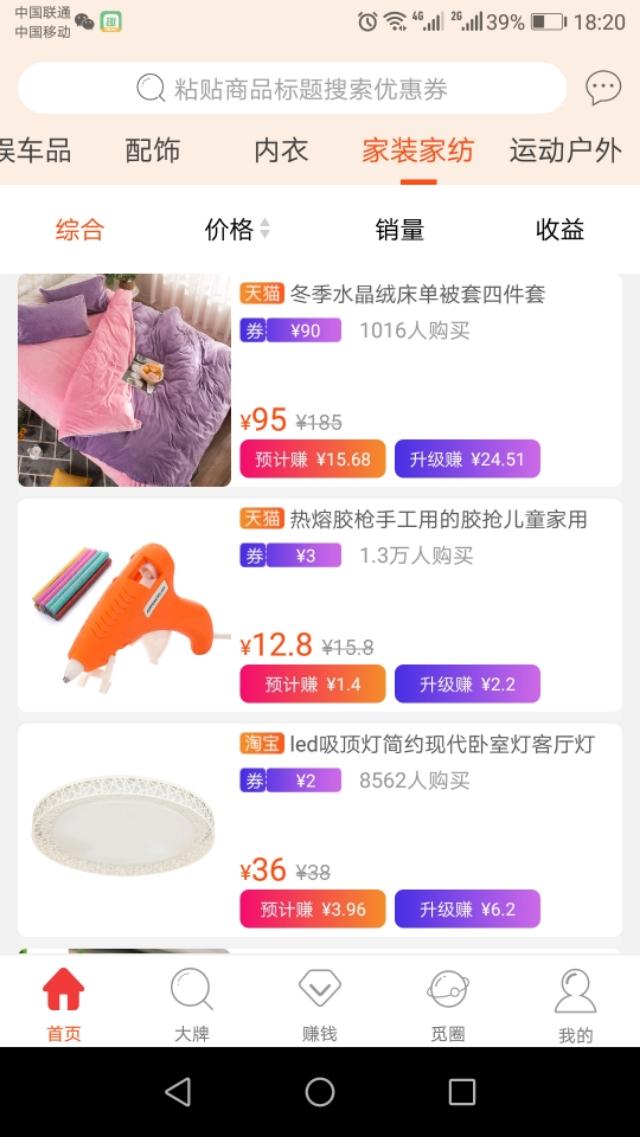640x1137 pixels.
Task: Tap 预计赚 ¥1.4 on the glue gun
Action: click(x=312, y=684)
